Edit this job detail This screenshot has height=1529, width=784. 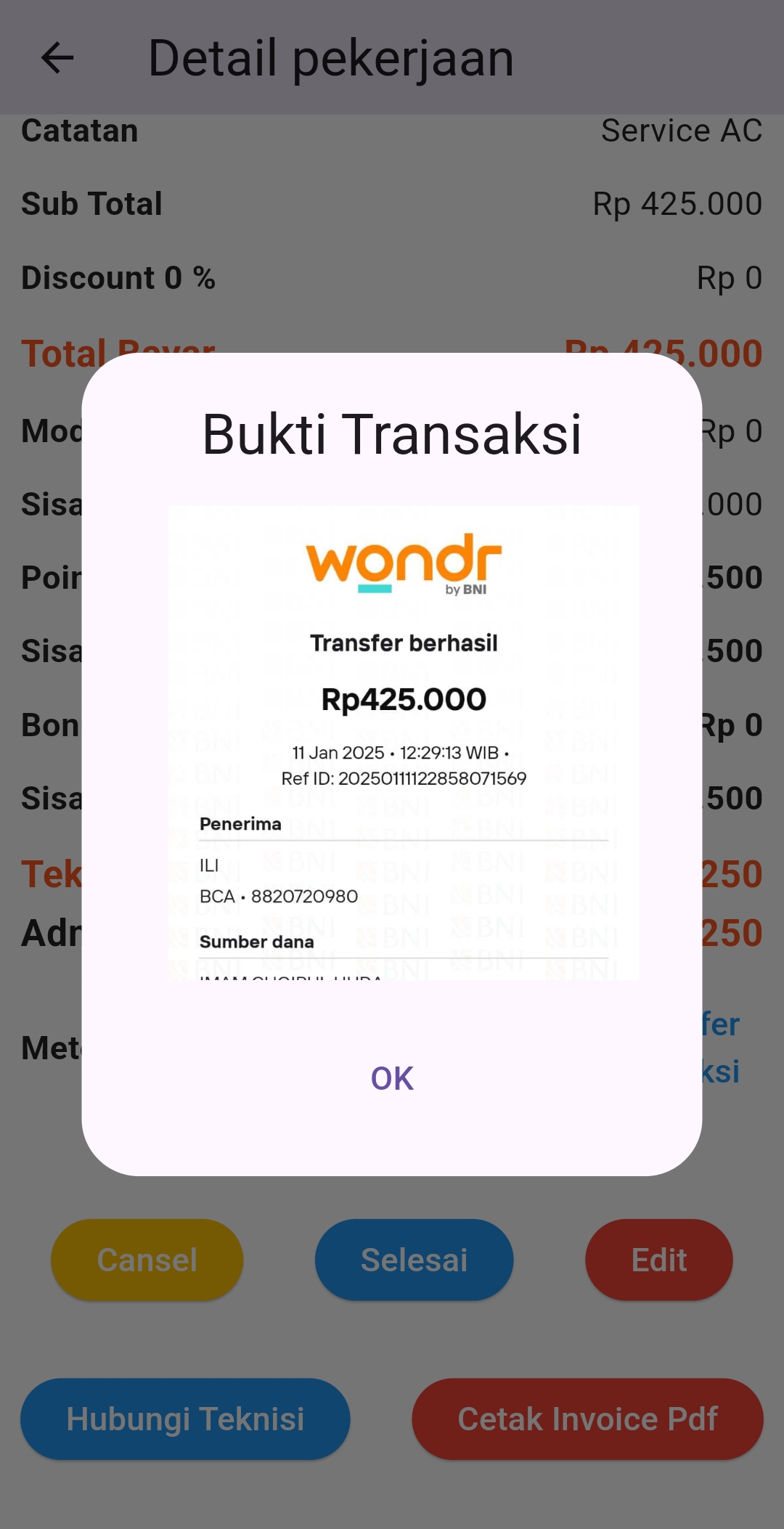pos(658,1260)
